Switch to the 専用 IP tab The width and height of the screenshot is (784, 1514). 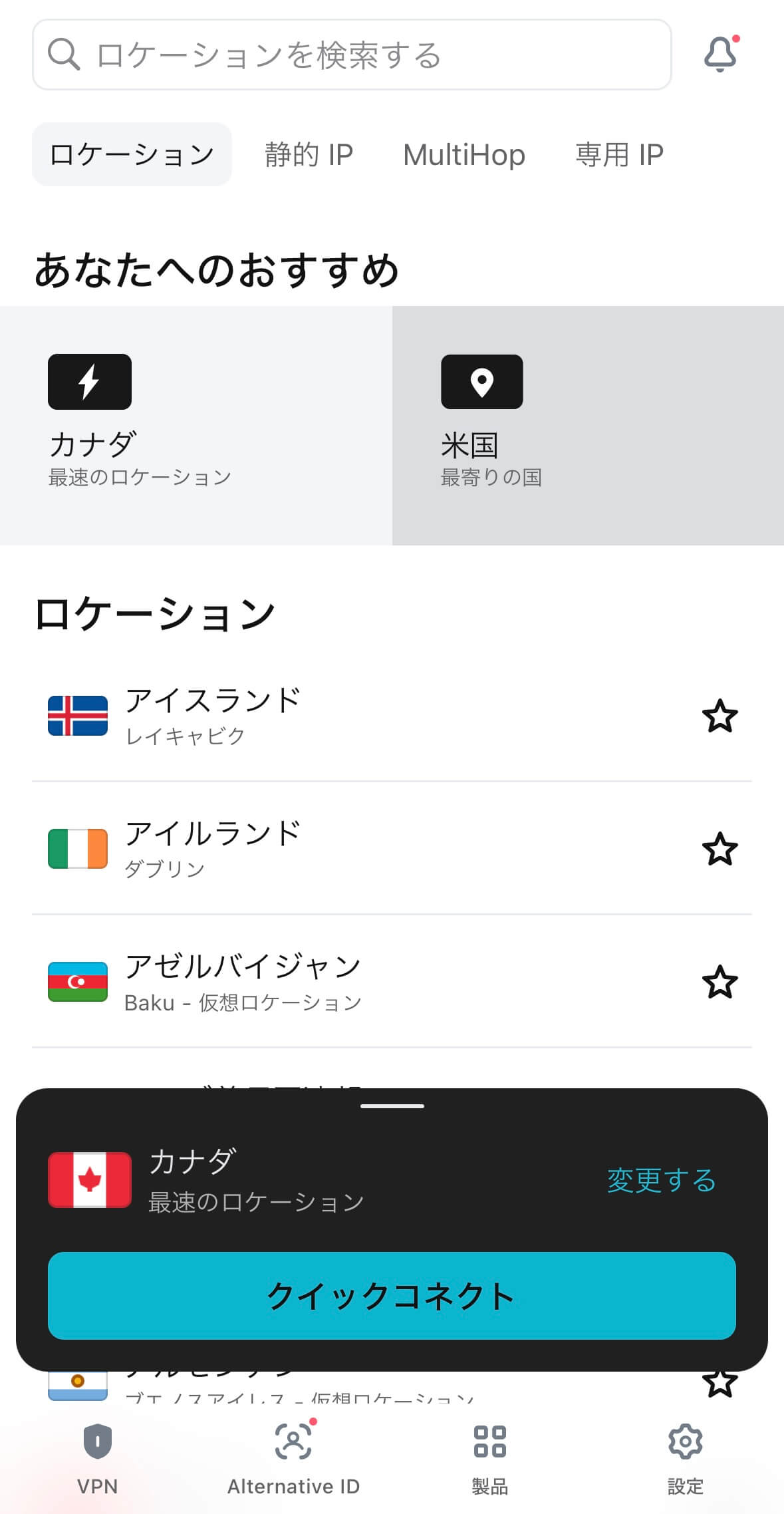pos(619,154)
